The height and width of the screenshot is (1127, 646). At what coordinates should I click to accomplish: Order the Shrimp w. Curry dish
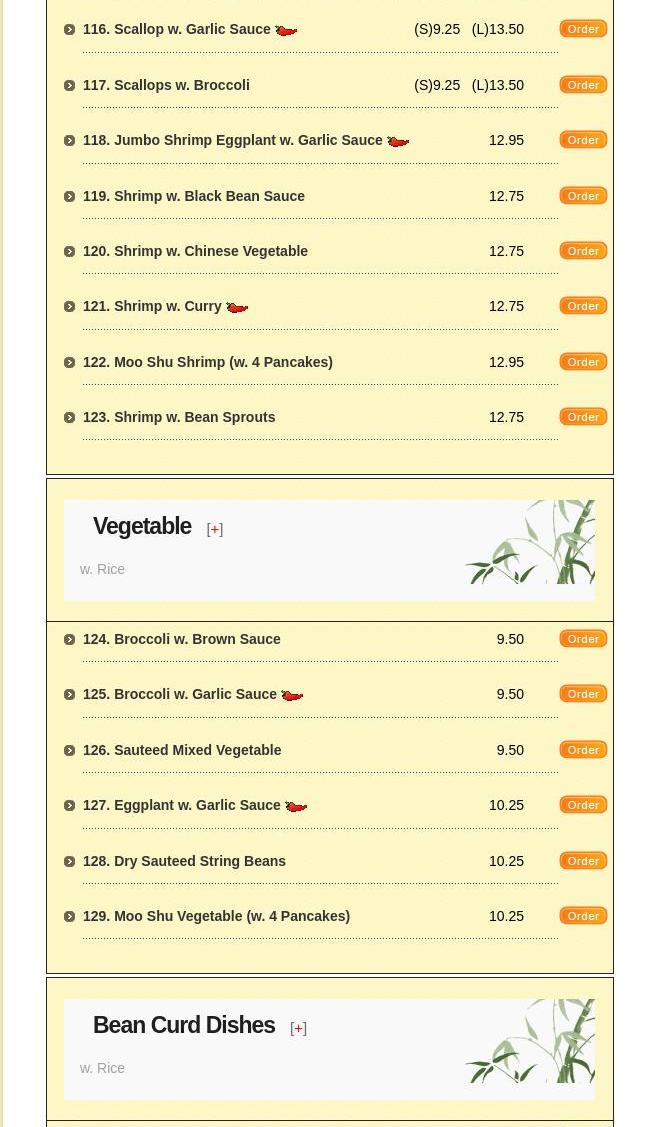point(583,306)
